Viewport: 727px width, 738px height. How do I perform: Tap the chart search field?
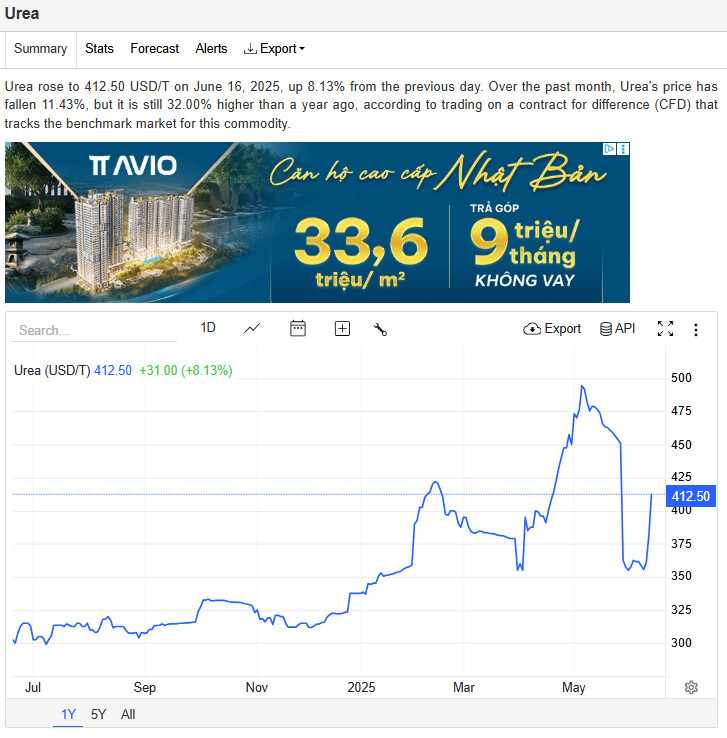(97, 330)
